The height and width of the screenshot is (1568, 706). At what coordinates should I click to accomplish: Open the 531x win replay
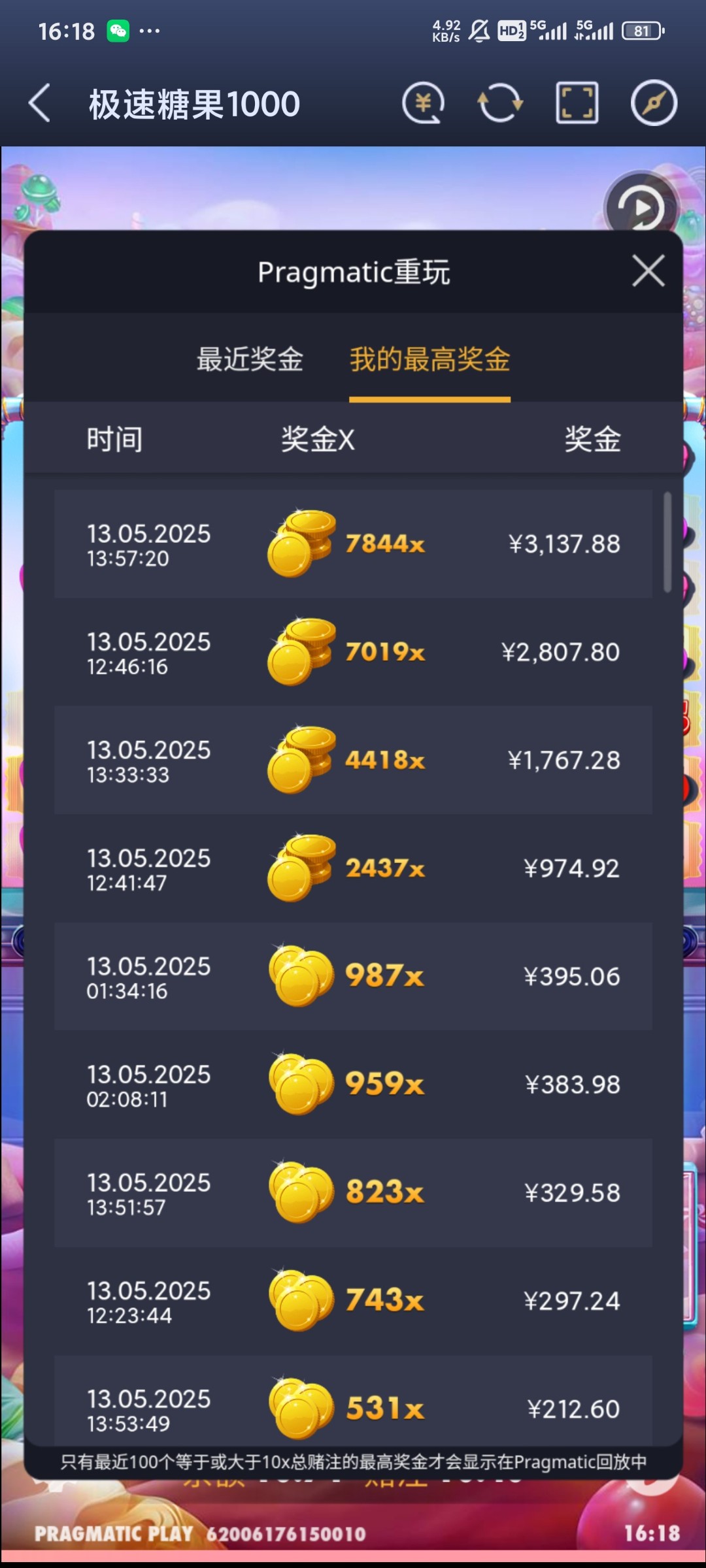tap(353, 1405)
